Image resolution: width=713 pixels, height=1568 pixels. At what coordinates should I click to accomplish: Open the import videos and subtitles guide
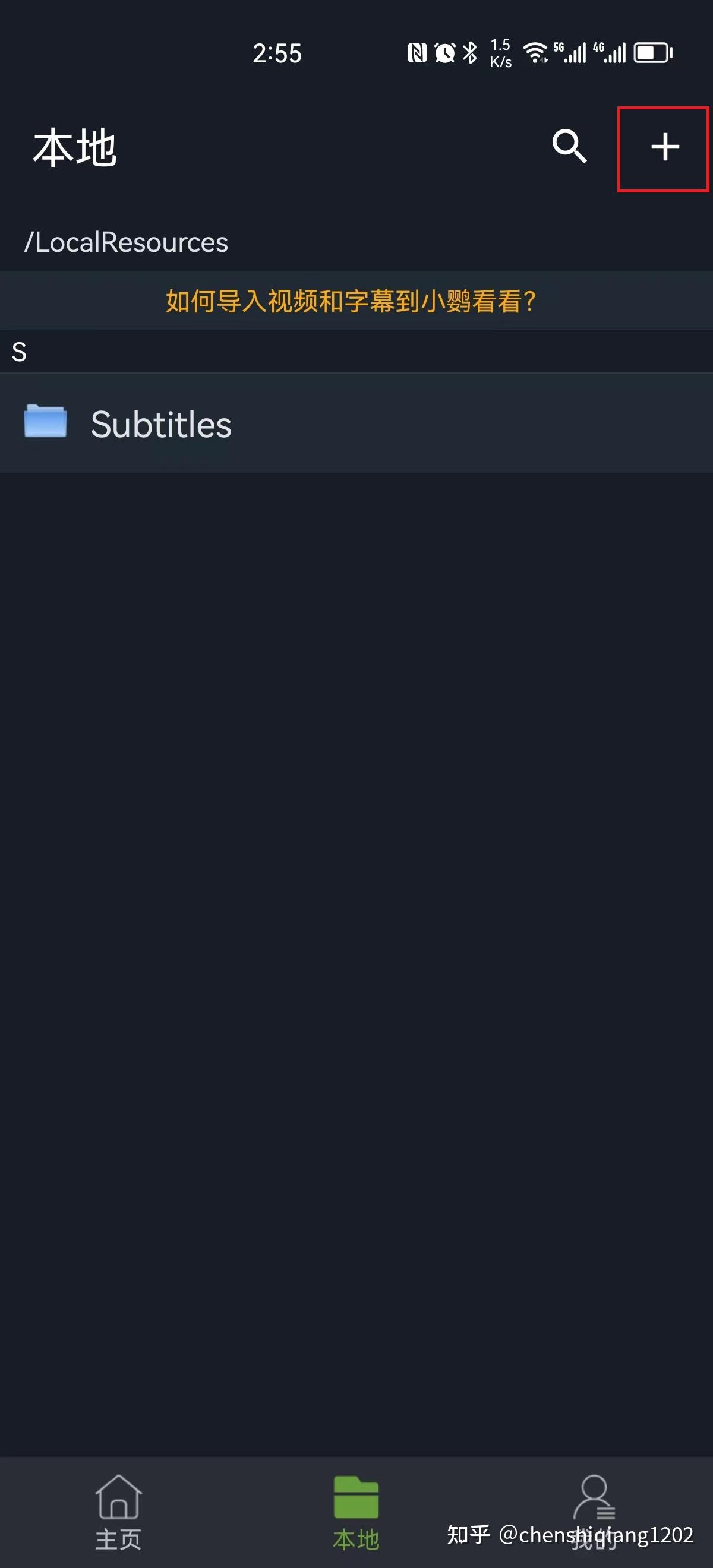351,301
